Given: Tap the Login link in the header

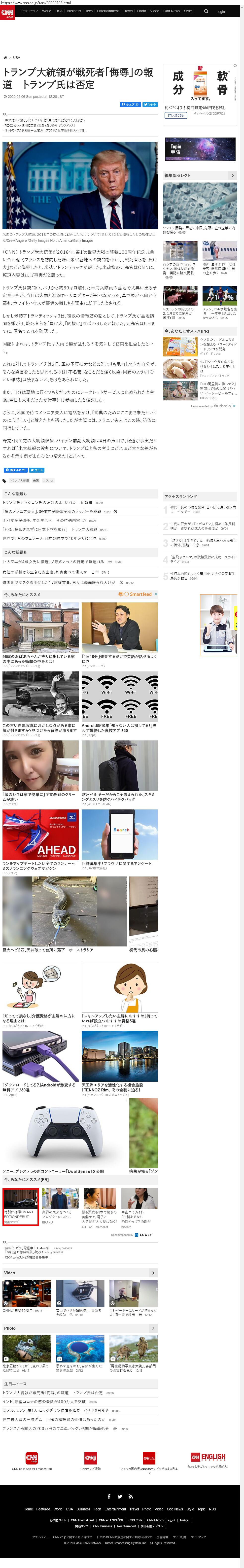Looking at the screenshot, I should pyautogui.click(x=220, y=12).
